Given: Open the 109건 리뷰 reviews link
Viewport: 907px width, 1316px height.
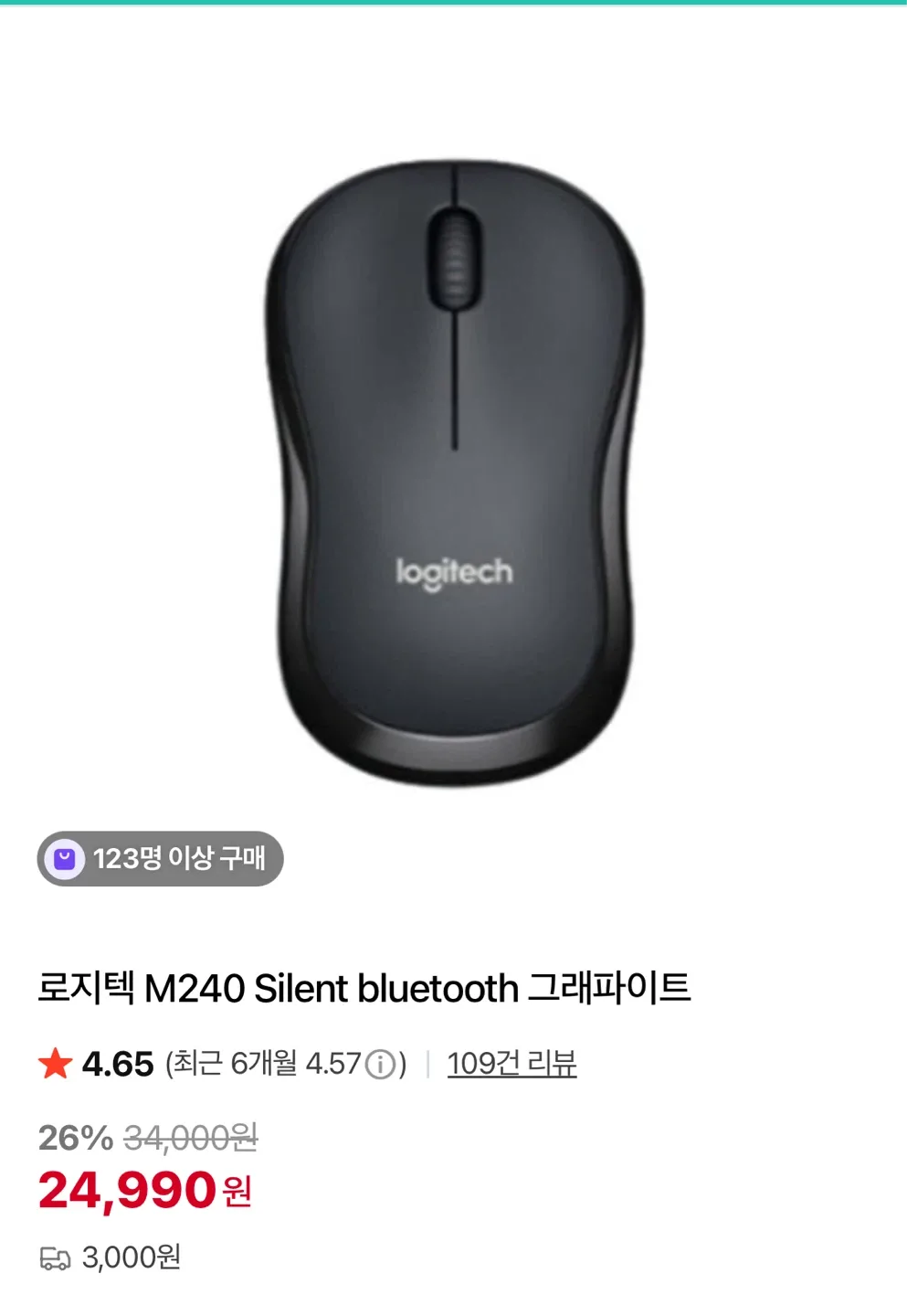Looking at the screenshot, I should [512, 1063].
